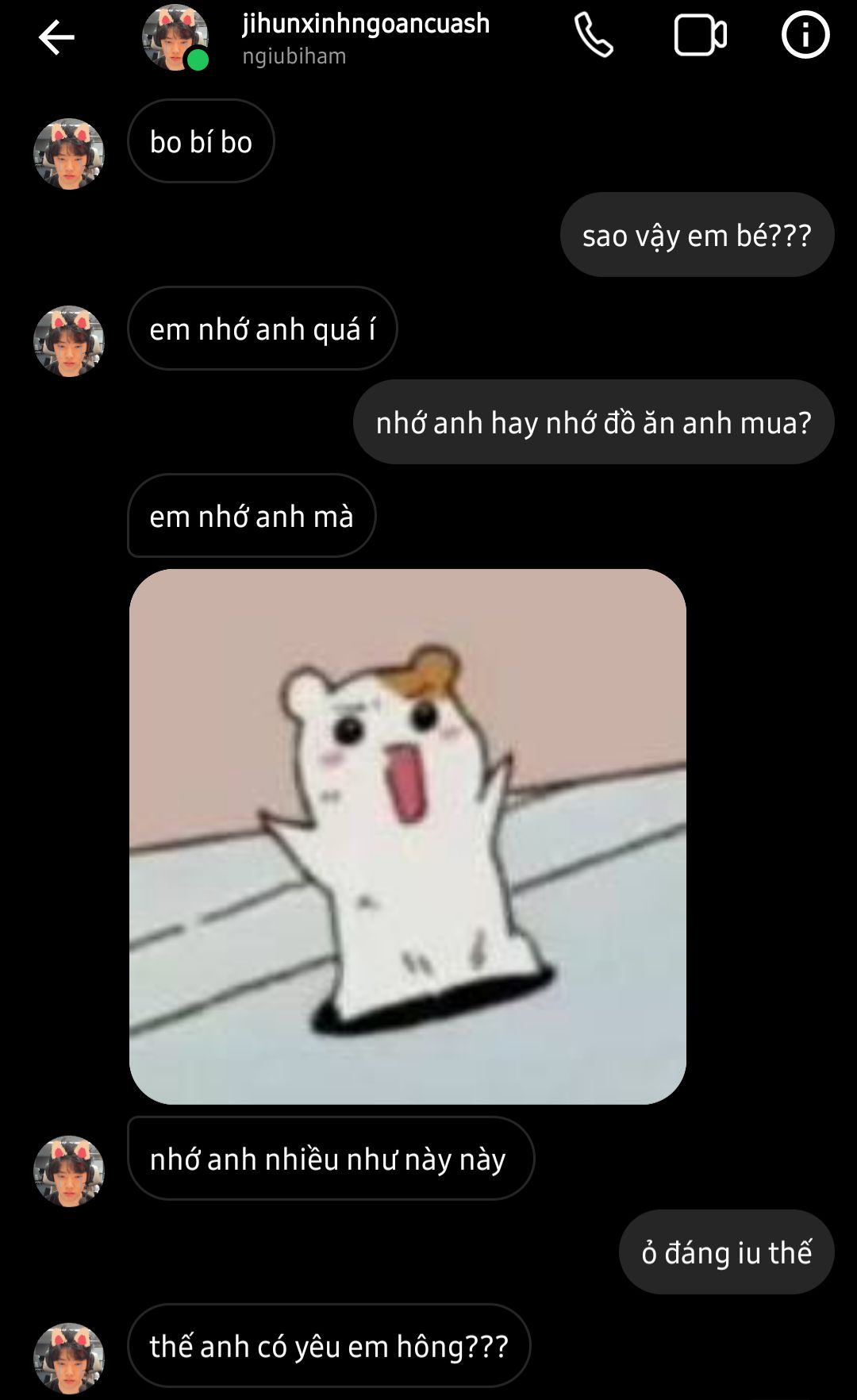The image size is (857, 1400).
Task: Start a voice call with jihunxinhngoancuash
Action: (594, 36)
